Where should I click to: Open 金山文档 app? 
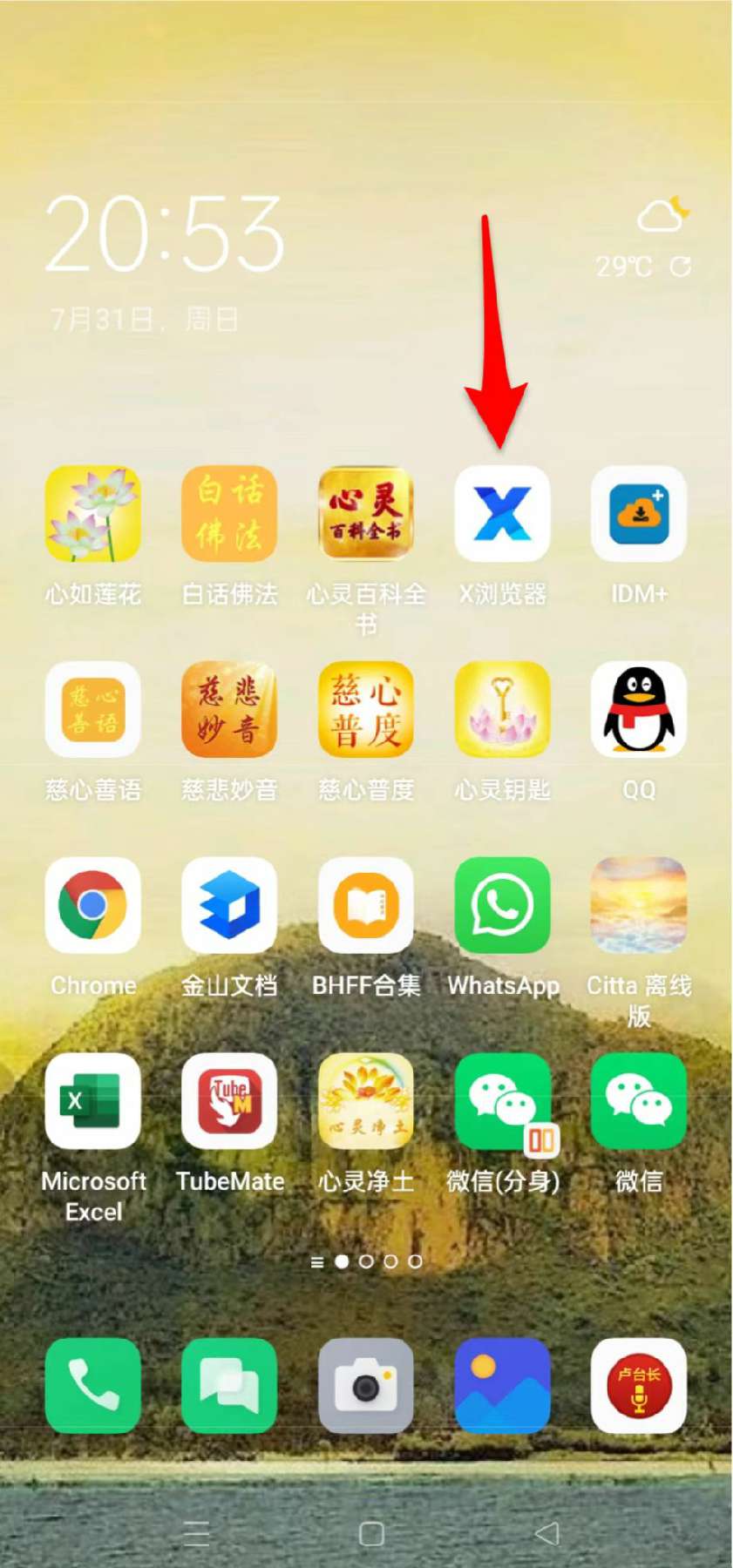229,905
